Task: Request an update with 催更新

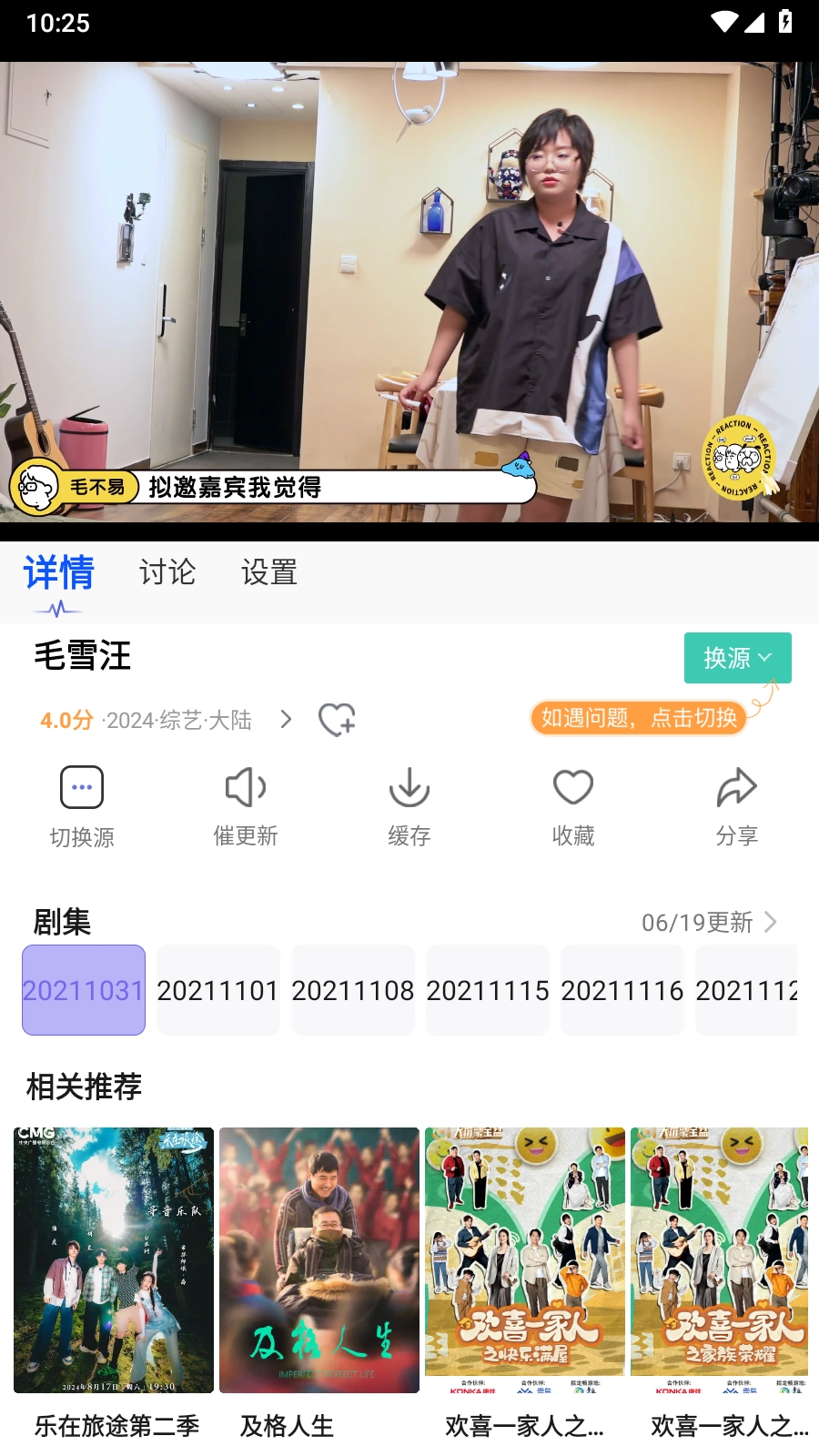Action: (x=246, y=806)
